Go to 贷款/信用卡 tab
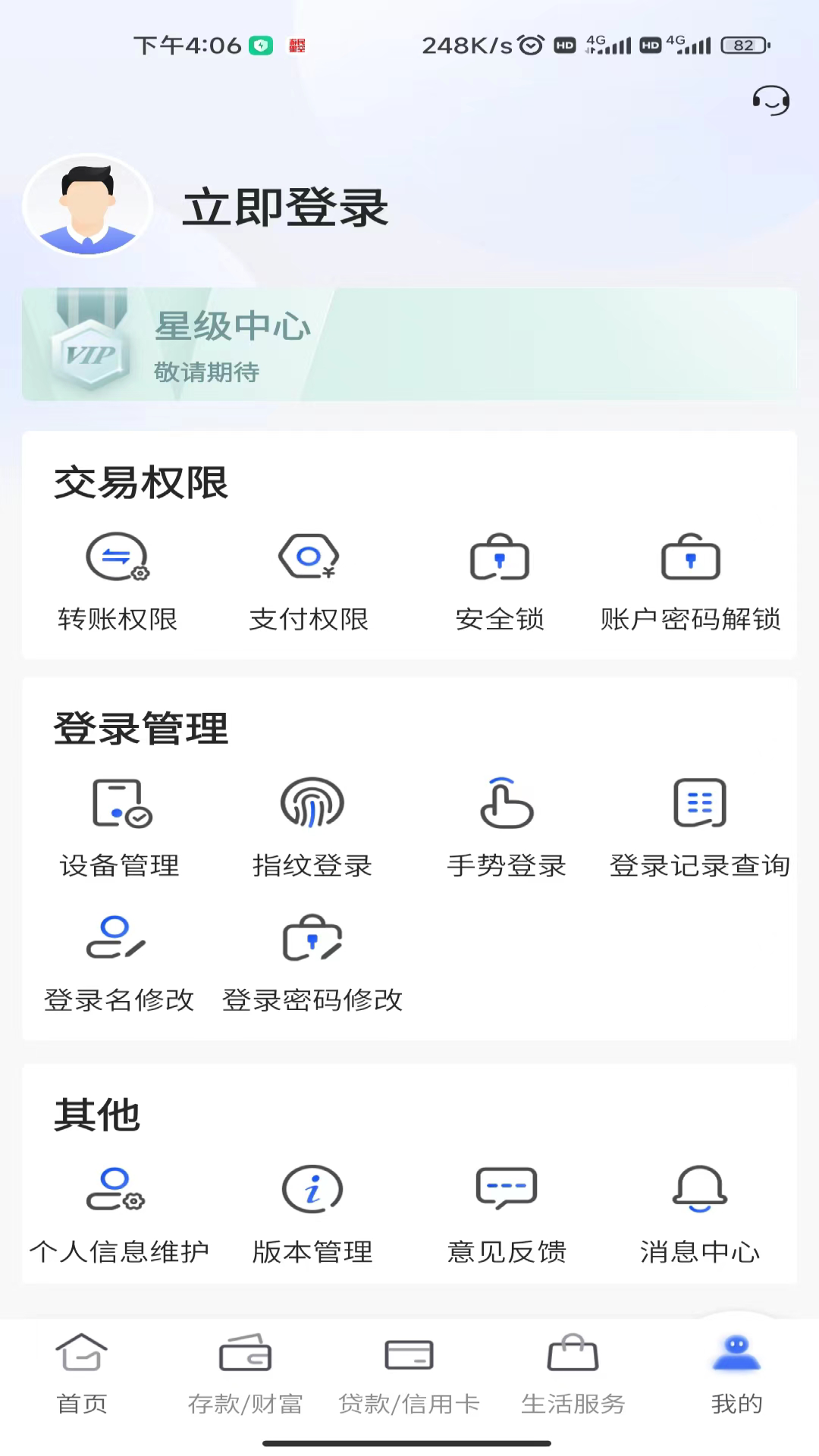Image resolution: width=819 pixels, height=1456 pixels. [409, 1374]
